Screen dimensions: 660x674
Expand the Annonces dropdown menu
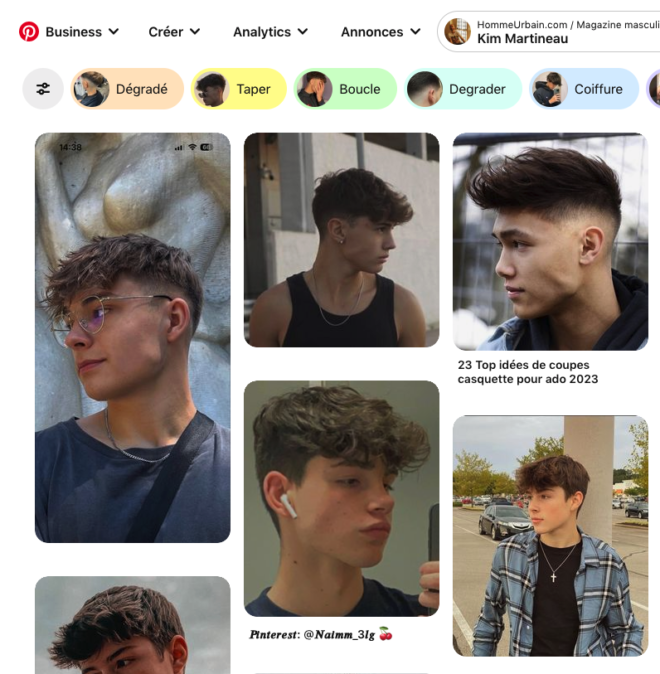[x=380, y=32]
